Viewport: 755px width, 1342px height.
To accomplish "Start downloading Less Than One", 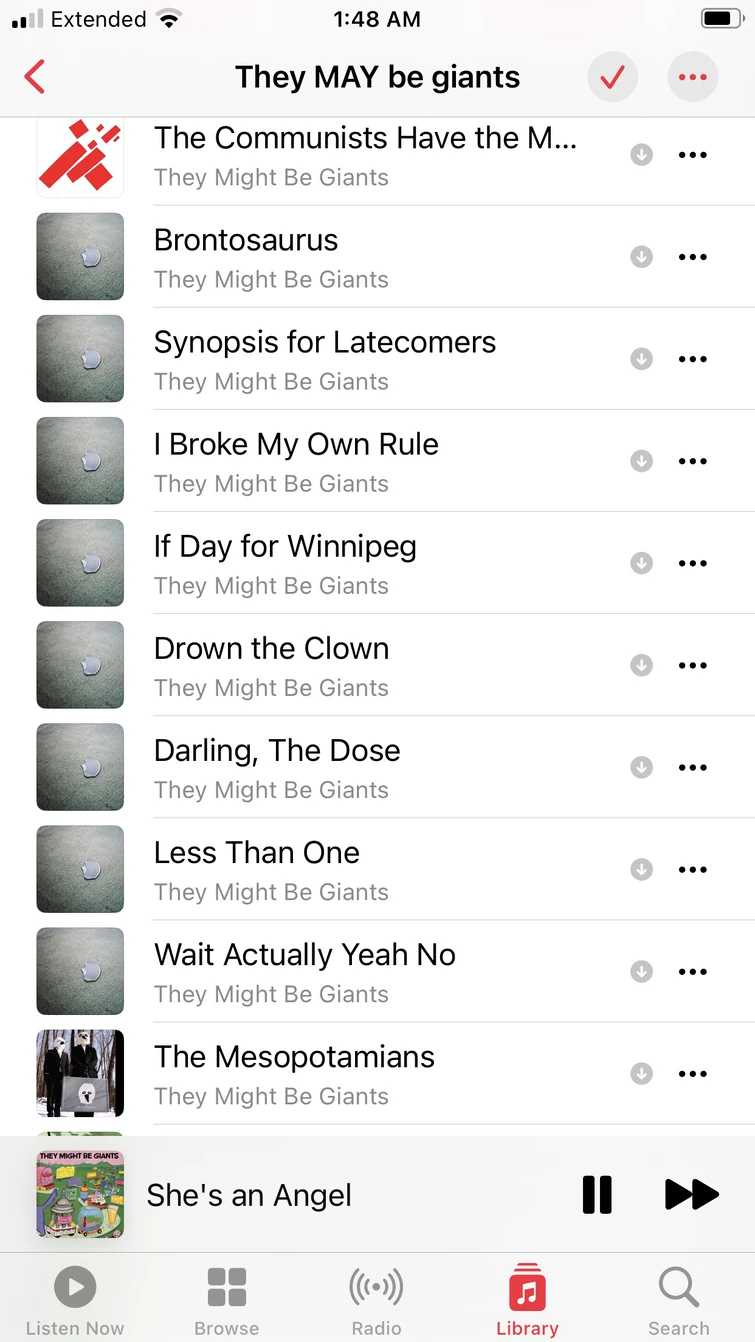I will click(x=641, y=869).
